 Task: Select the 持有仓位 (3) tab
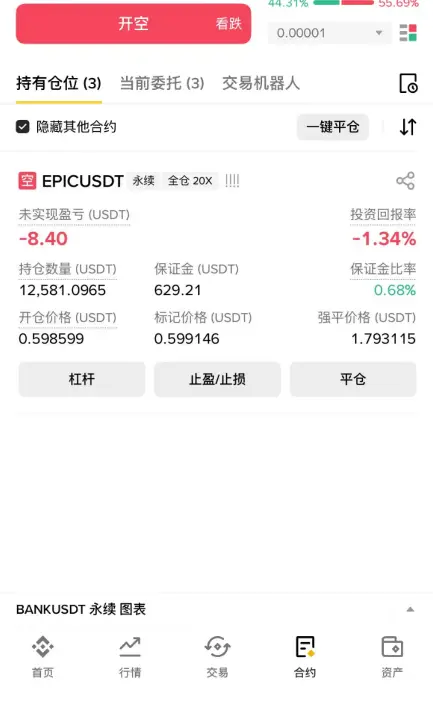click(59, 83)
